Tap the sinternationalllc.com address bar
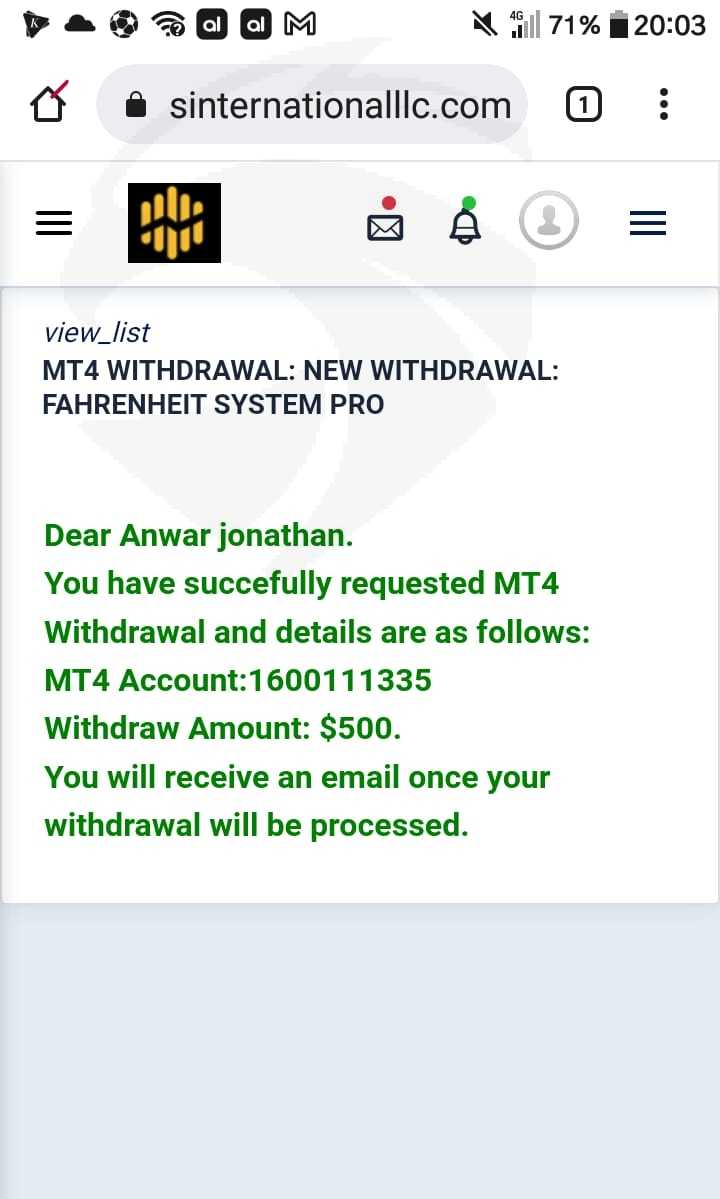Viewport: 720px width, 1199px height. [312, 104]
